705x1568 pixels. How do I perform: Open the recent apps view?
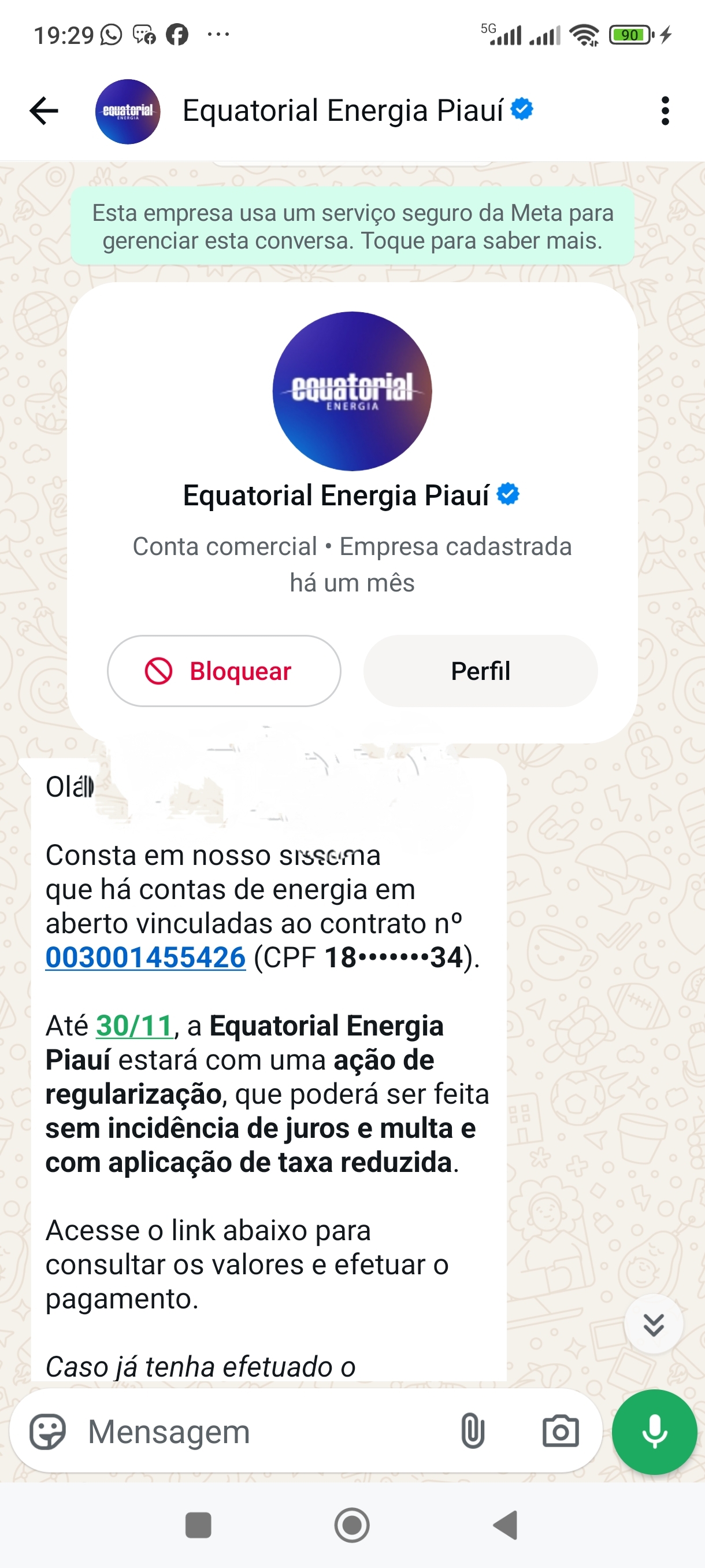198,1525
